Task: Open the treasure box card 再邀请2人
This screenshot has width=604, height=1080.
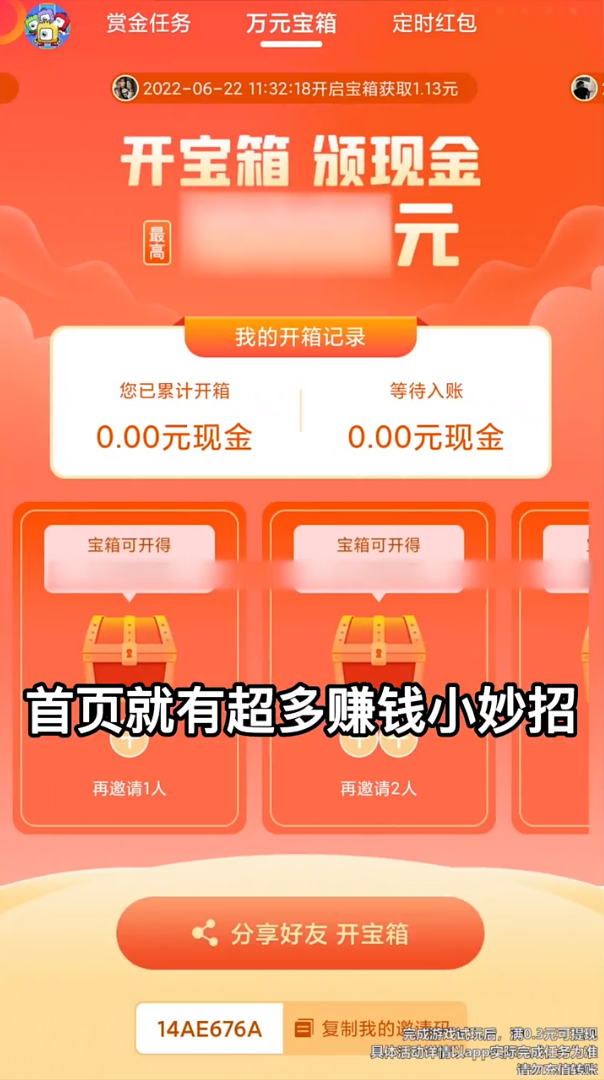Action: click(378, 665)
